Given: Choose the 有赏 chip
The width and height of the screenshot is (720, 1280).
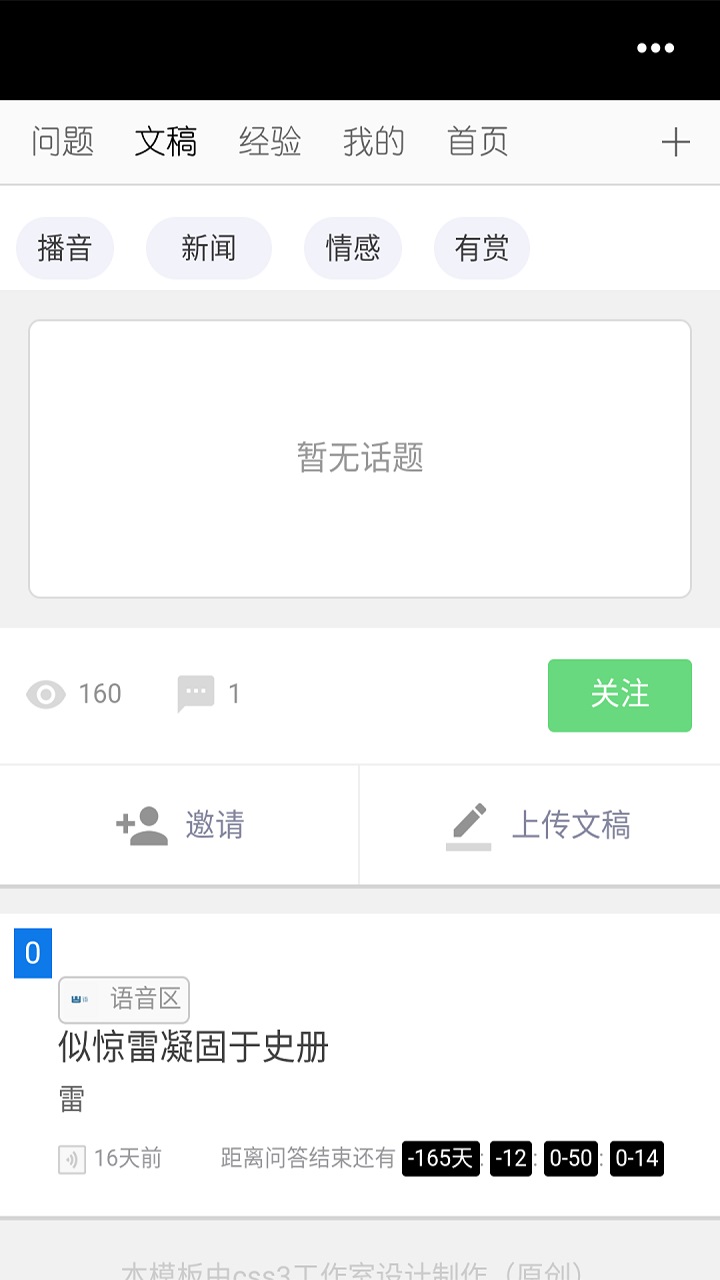Looking at the screenshot, I should coord(481,248).
